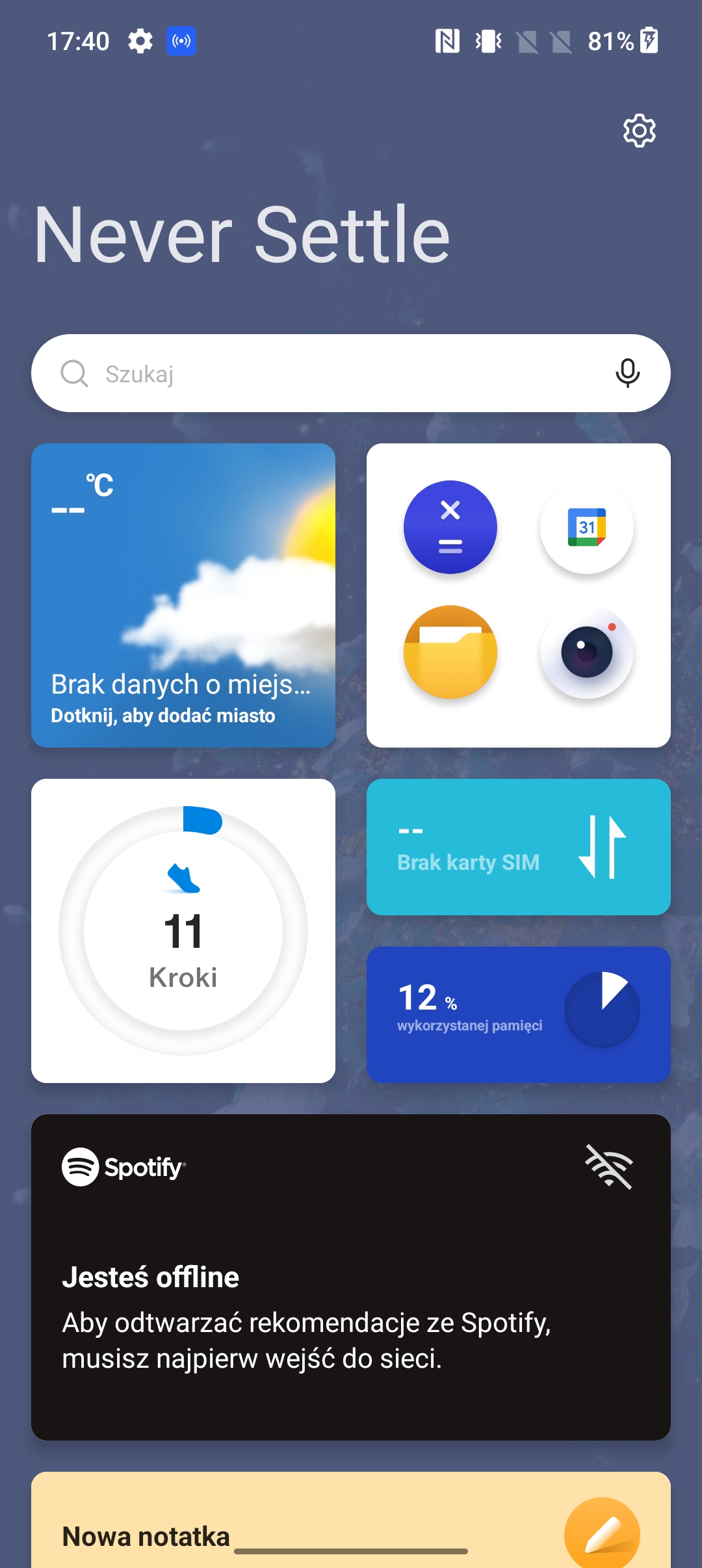The image size is (702, 1568).
Task: View the wykorzystanej pamięci storage card
Action: 518,1015
